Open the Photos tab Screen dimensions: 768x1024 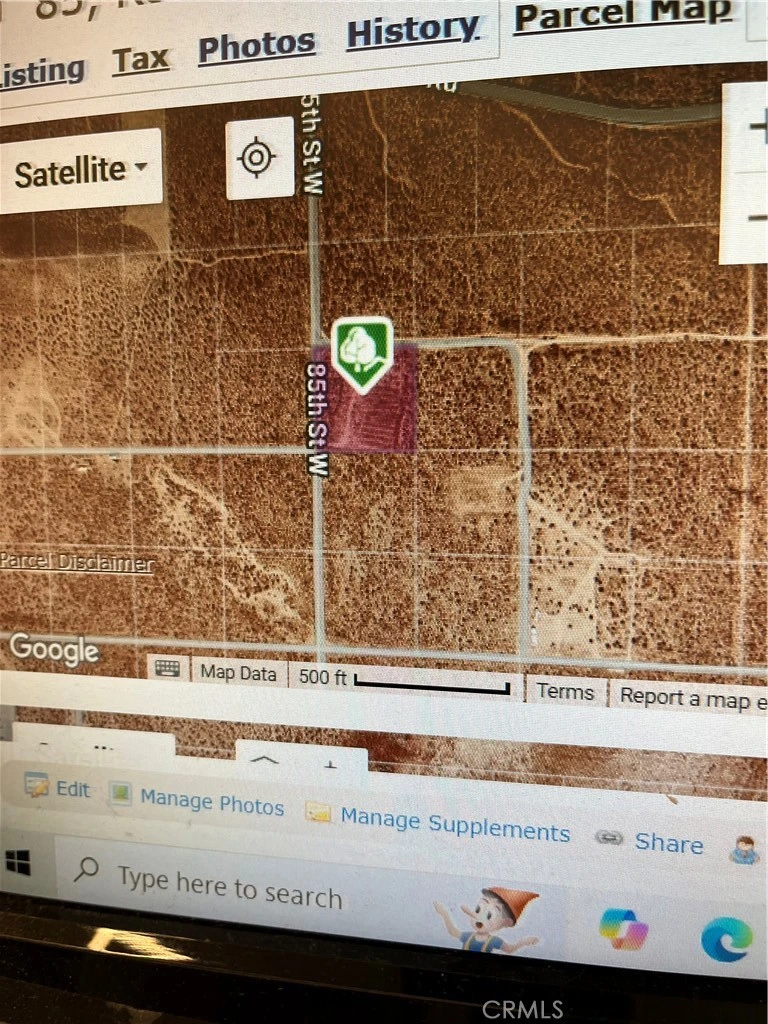256,46
